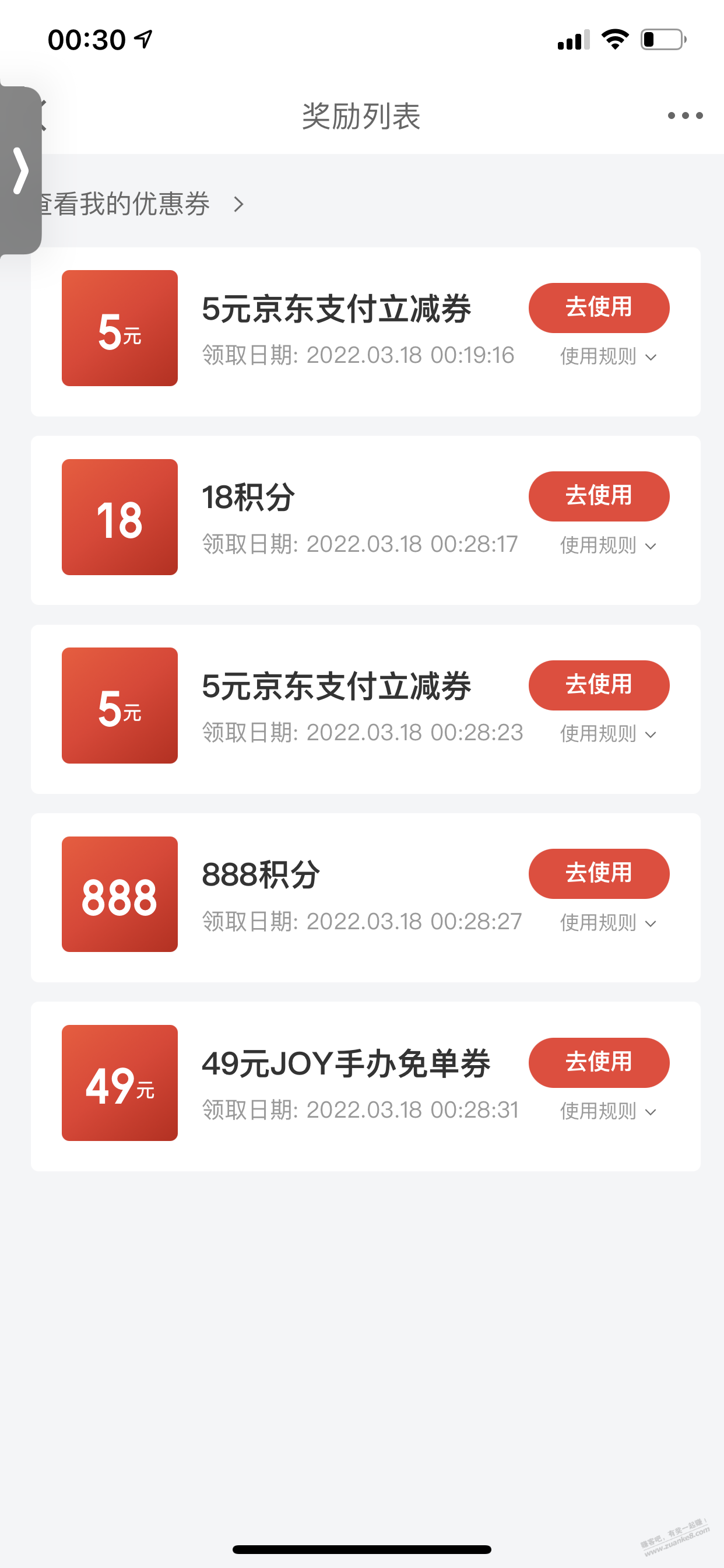The image size is (724, 1568).
Task: Expand 使用规则 for the 00:19:16 5元 coupon
Action: 608,356
